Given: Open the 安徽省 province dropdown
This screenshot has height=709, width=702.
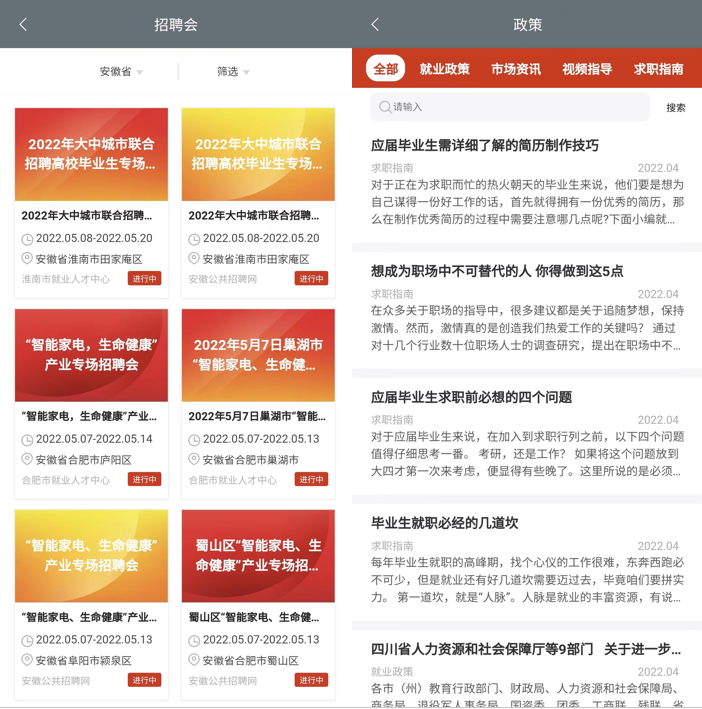Looking at the screenshot, I should (121, 72).
